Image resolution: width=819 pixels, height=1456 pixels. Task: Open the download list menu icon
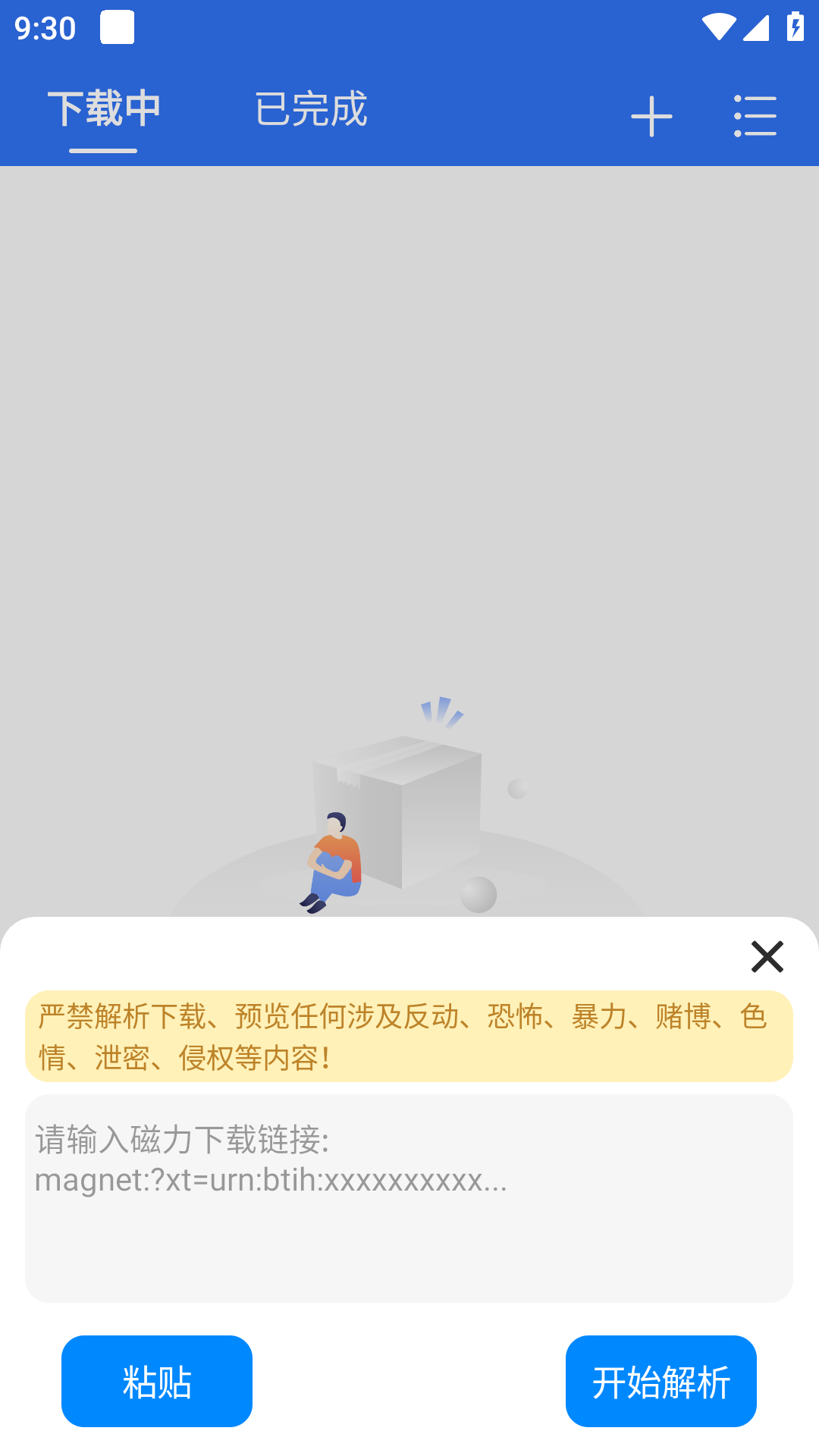point(756,115)
